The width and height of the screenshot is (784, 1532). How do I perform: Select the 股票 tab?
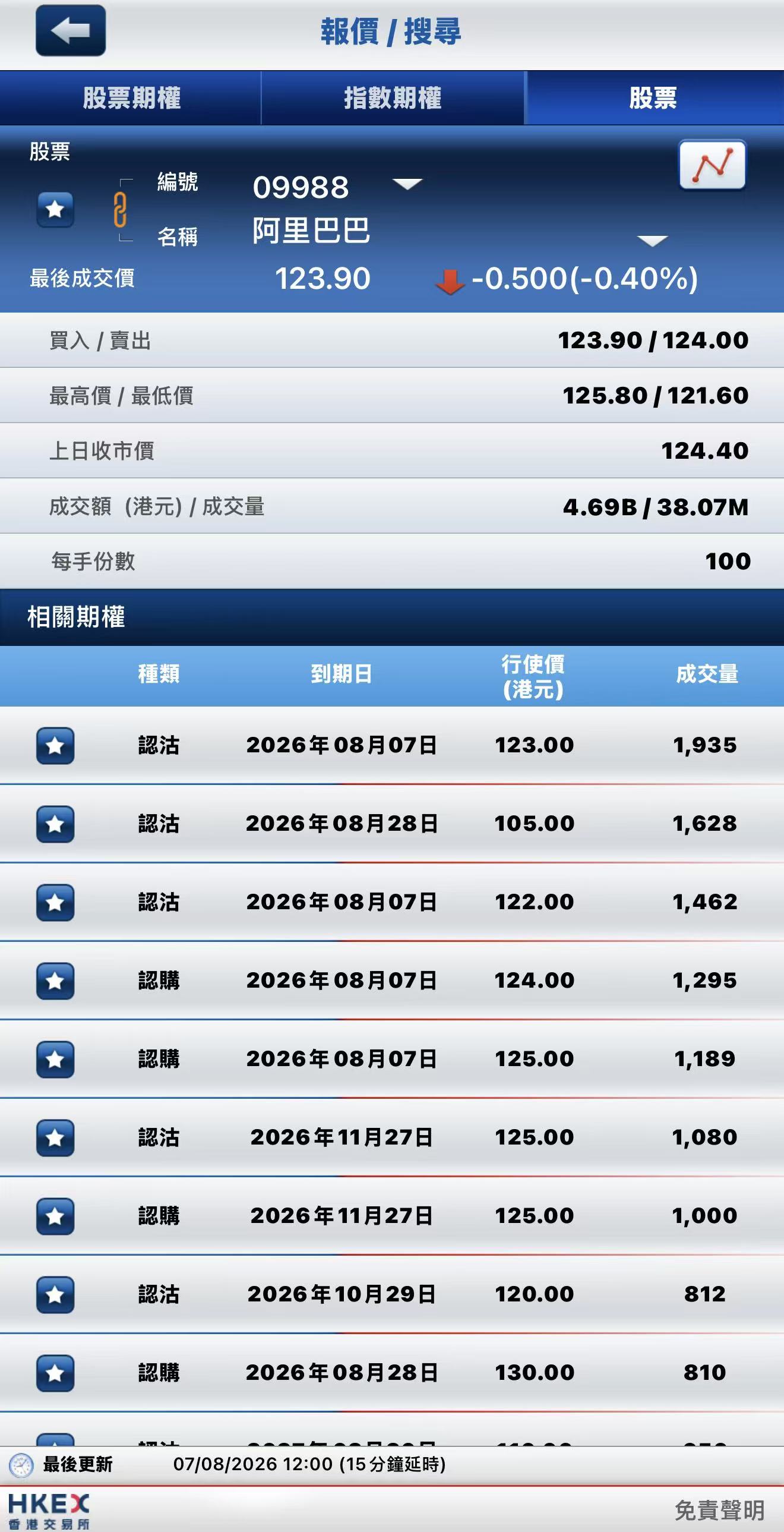coord(654,98)
